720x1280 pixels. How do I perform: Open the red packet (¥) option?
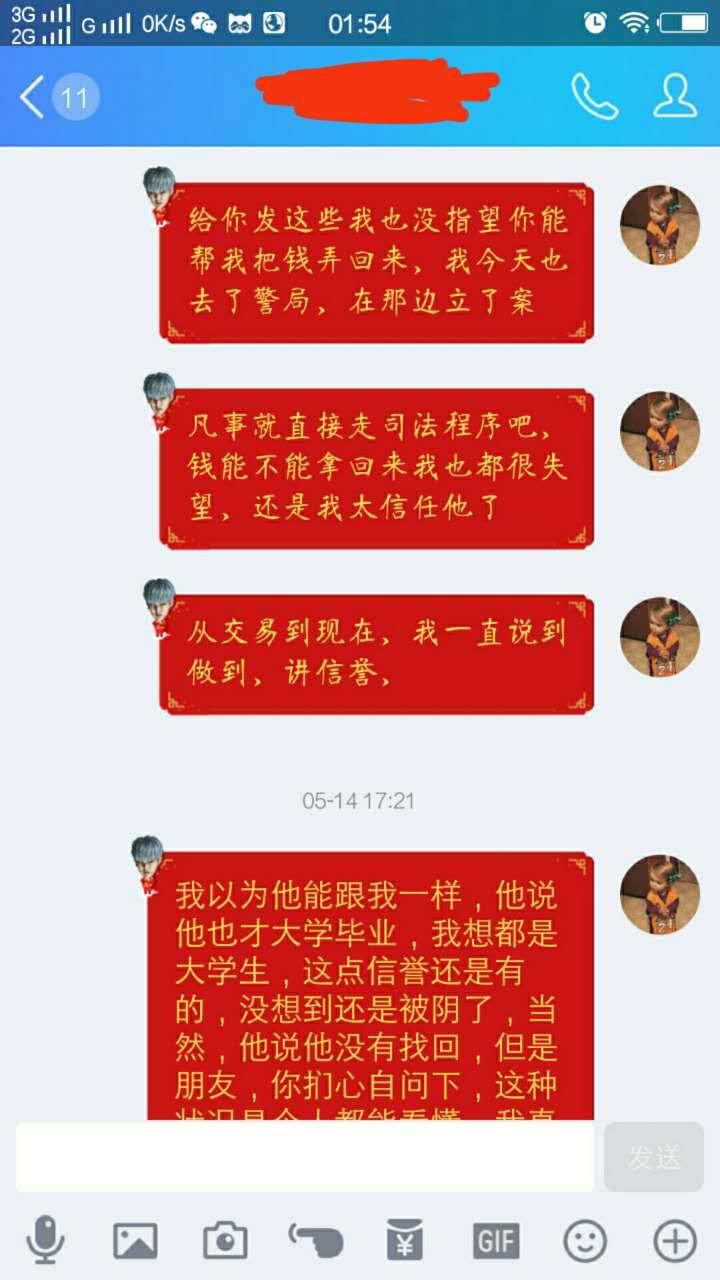[405, 1241]
